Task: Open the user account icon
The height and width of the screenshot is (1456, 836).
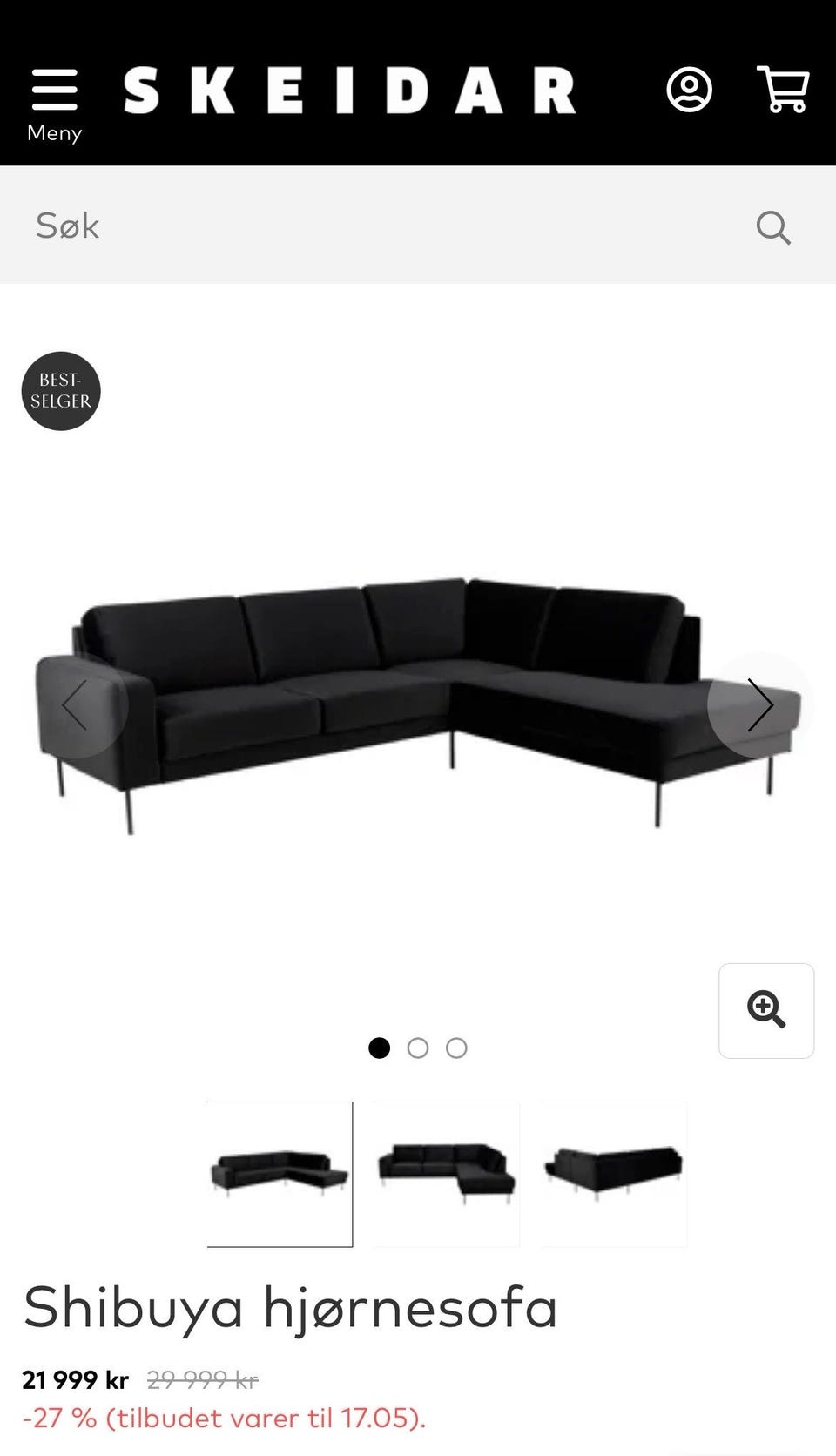Action: (689, 90)
